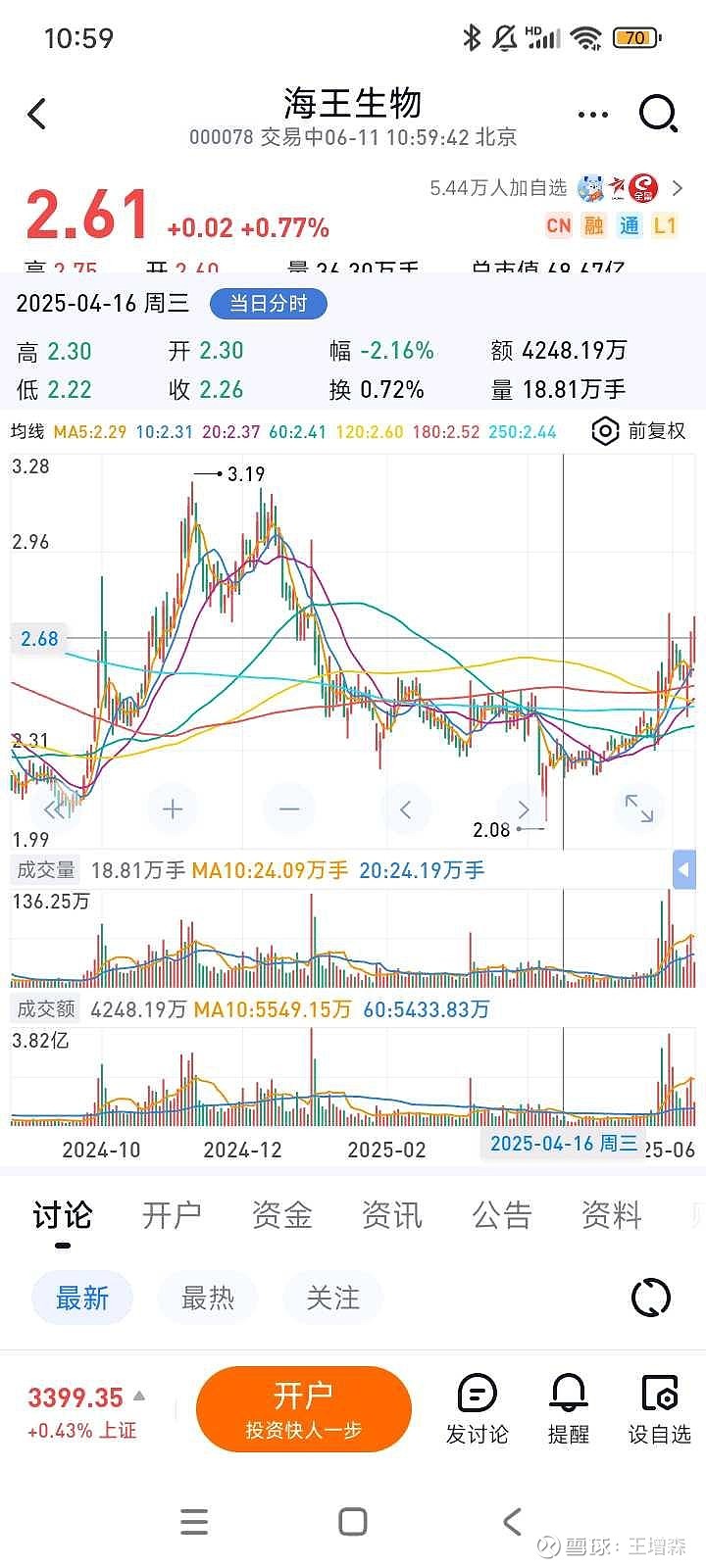This screenshot has height=1568, width=706.
Task: Open the 前复权 adjustment setting
Action: click(x=639, y=431)
